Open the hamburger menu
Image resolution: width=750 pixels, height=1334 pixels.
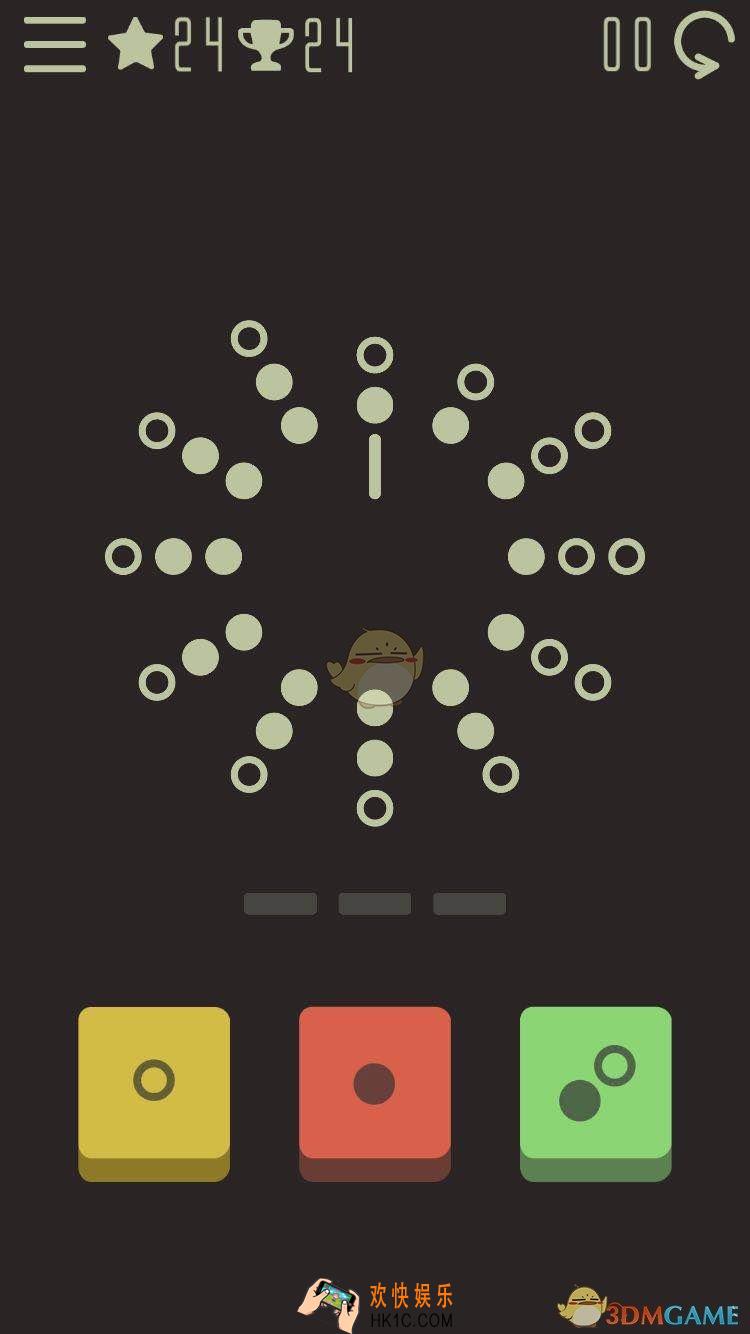click(54, 45)
